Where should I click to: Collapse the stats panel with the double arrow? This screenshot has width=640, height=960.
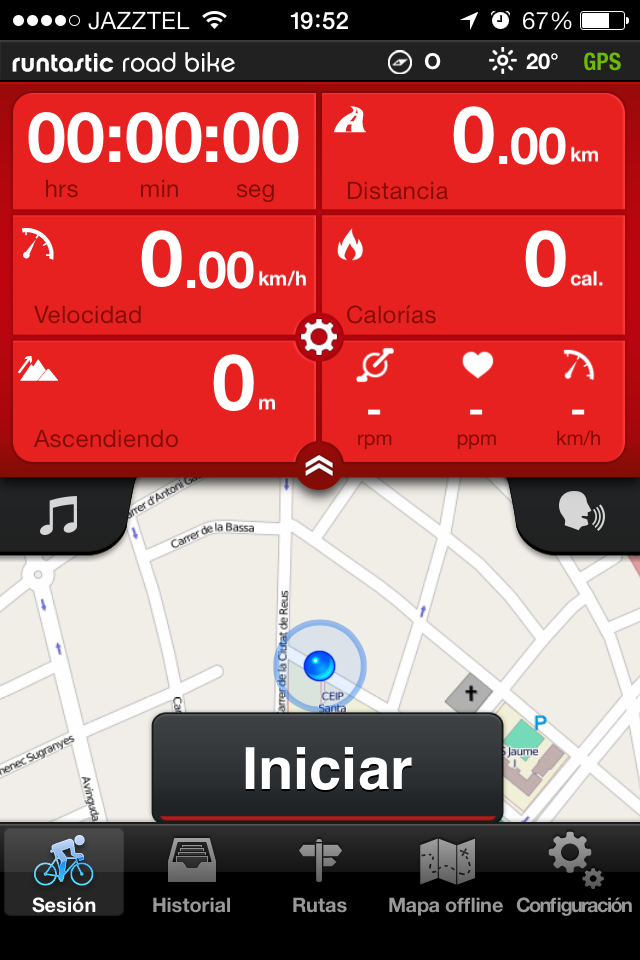[319, 464]
